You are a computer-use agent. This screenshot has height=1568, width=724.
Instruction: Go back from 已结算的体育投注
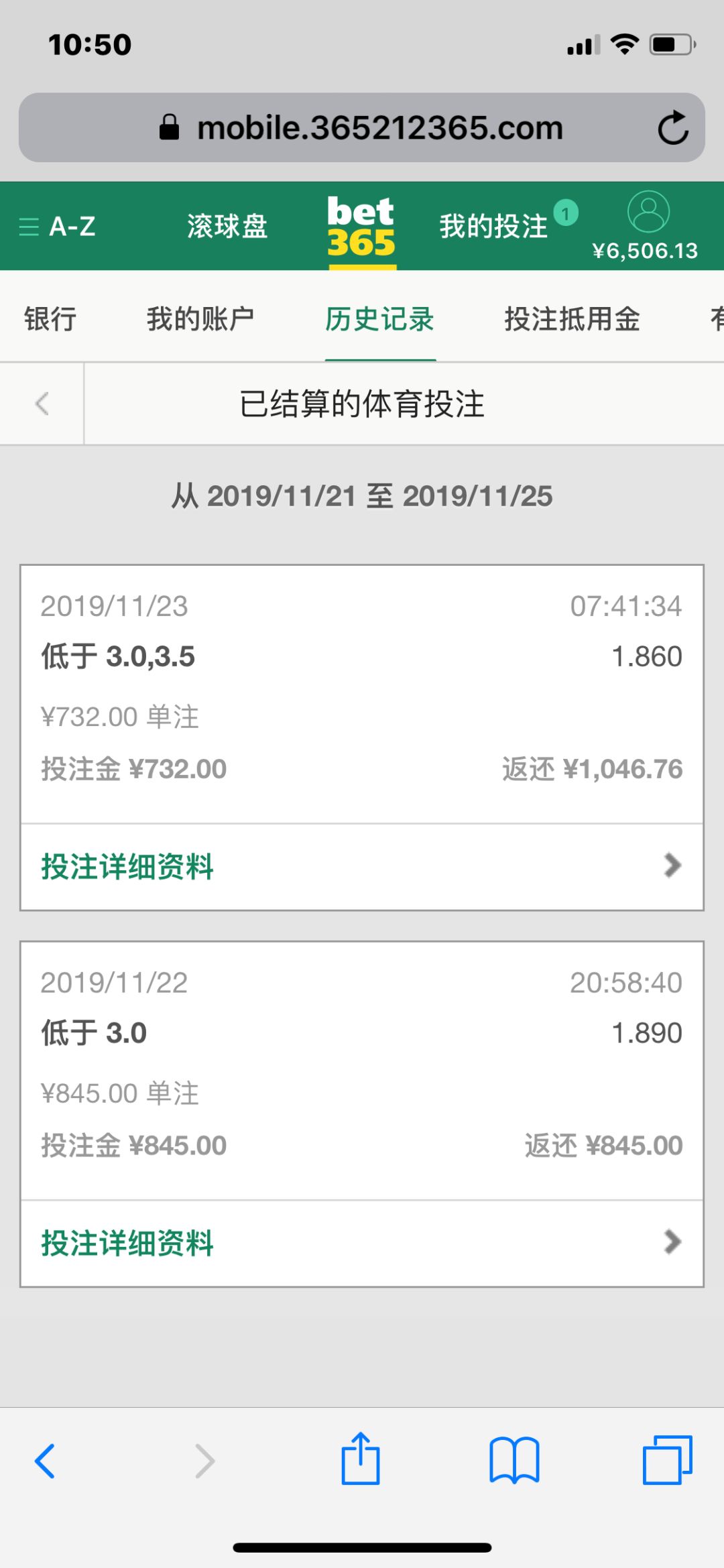point(42,404)
